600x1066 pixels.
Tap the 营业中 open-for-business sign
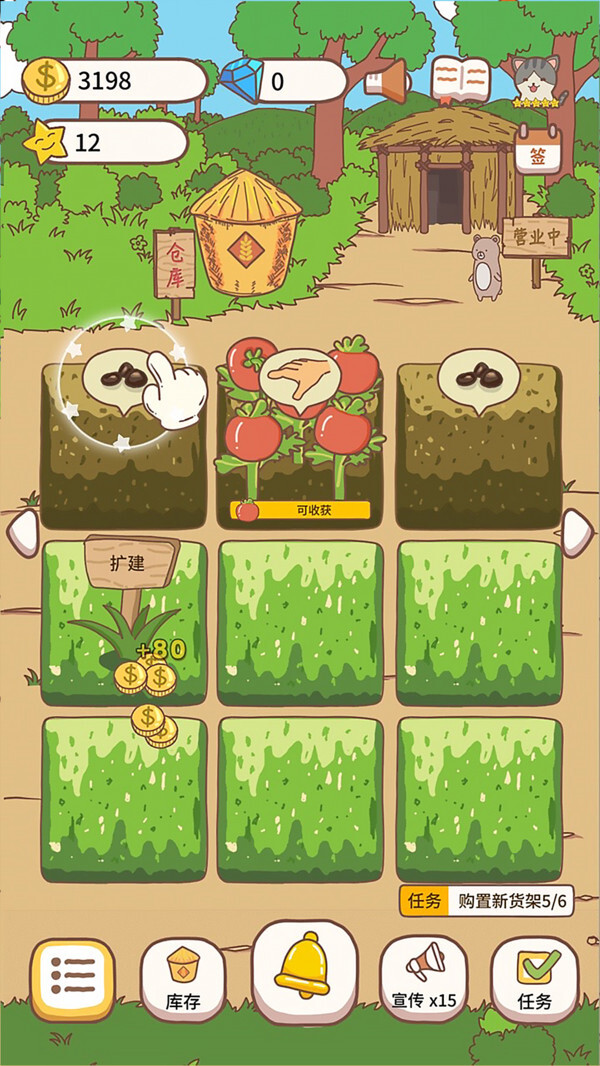537,238
